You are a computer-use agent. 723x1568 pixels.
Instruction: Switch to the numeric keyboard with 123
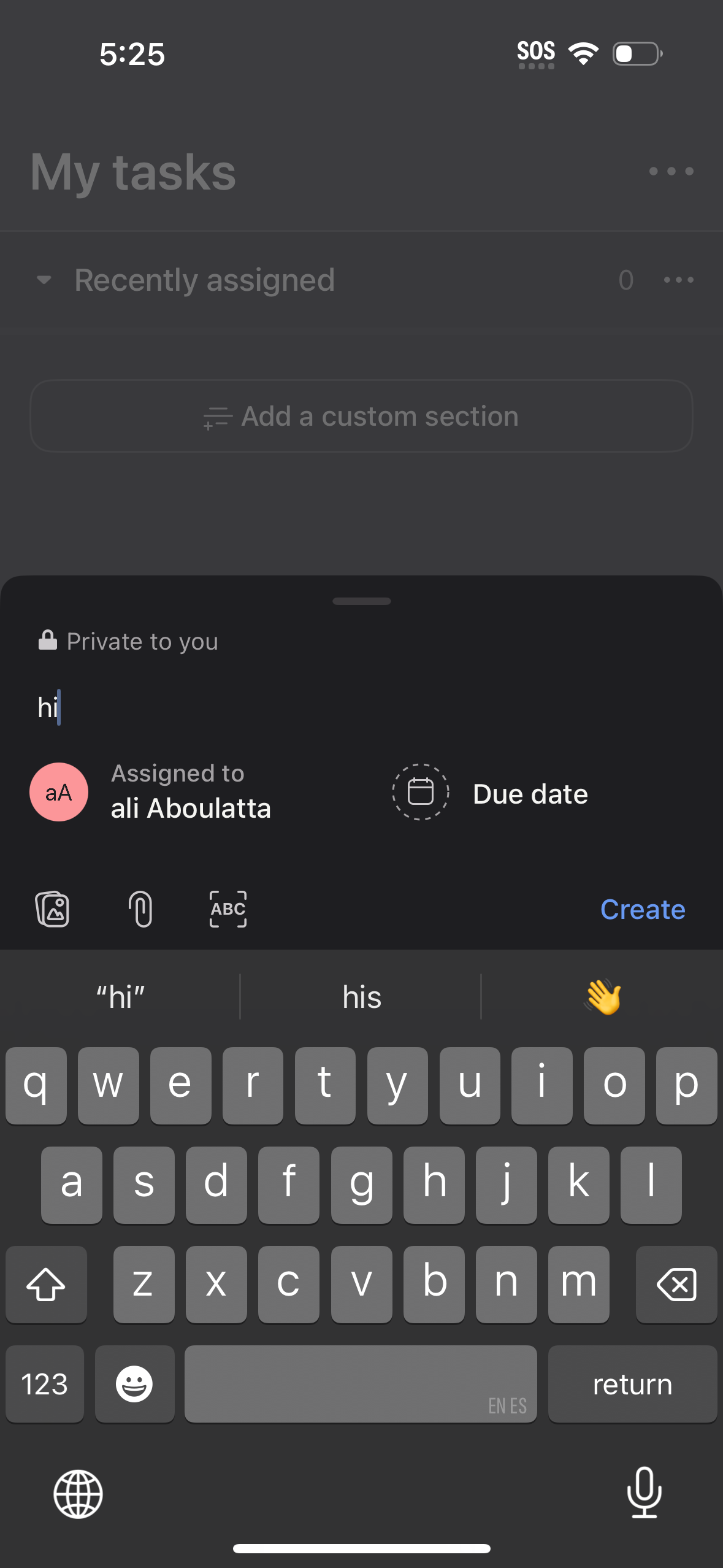click(x=44, y=1384)
